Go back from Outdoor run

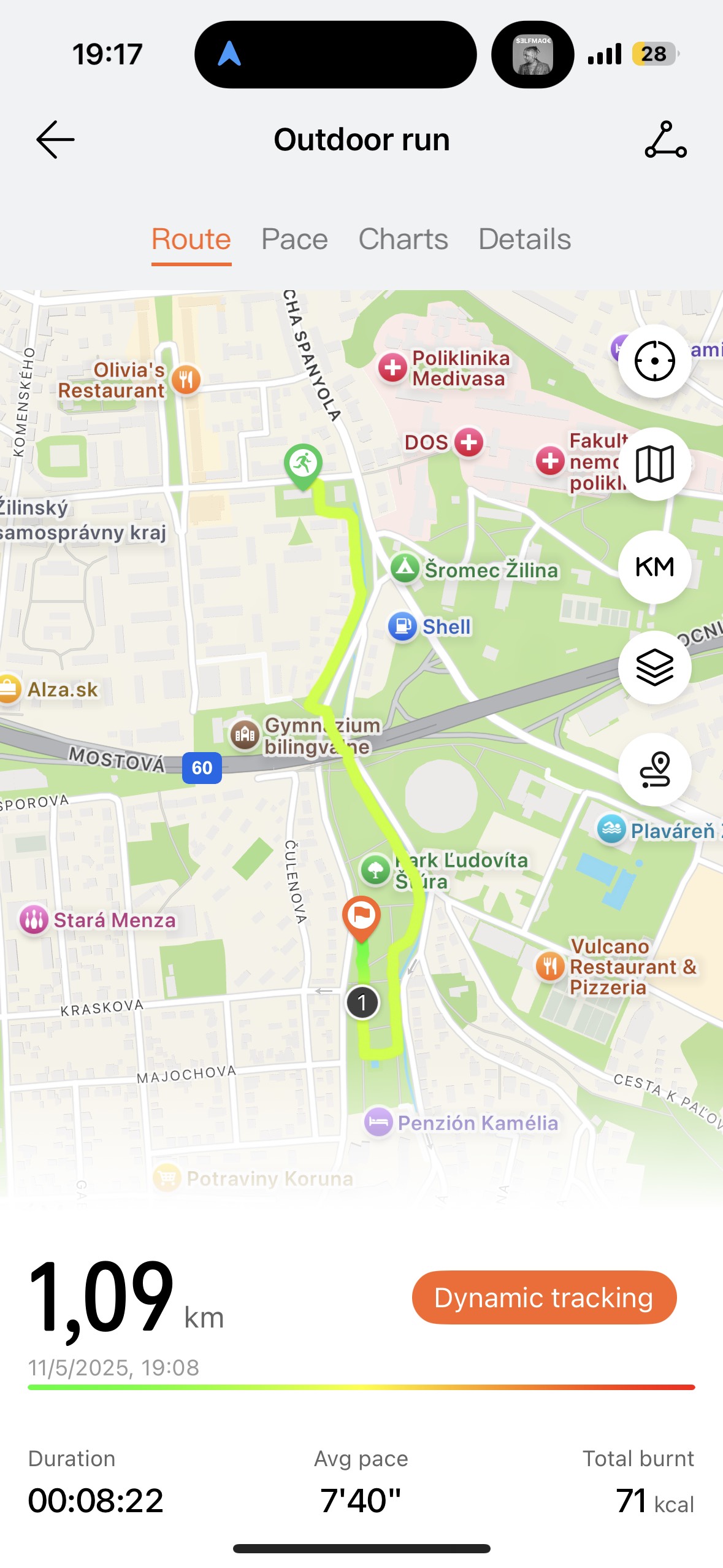click(x=55, y=140)
